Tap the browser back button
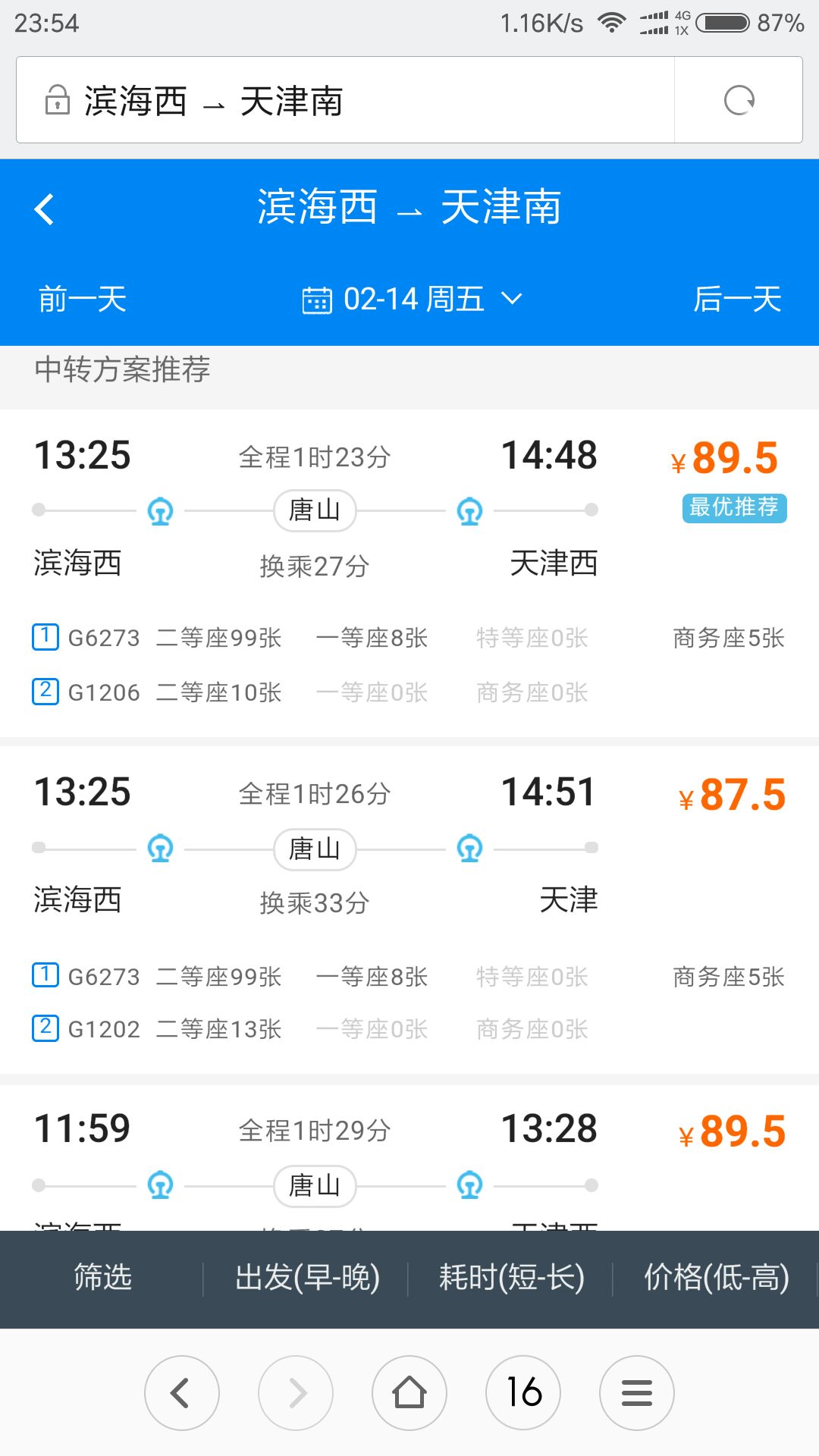The width and height of the screenshot is (819, 1456). 182,1393
